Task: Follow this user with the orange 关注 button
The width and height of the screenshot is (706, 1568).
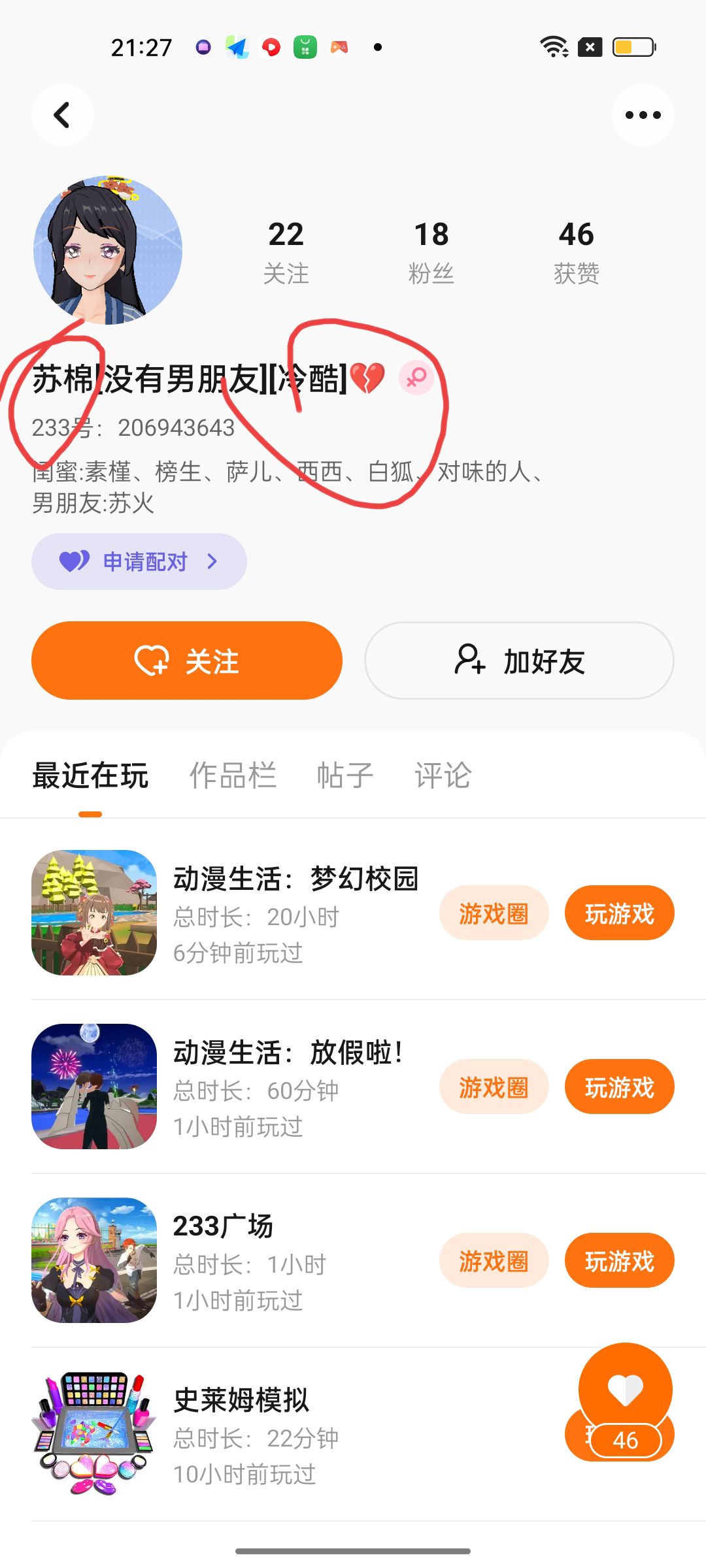Action: click(x=187, y=661)
